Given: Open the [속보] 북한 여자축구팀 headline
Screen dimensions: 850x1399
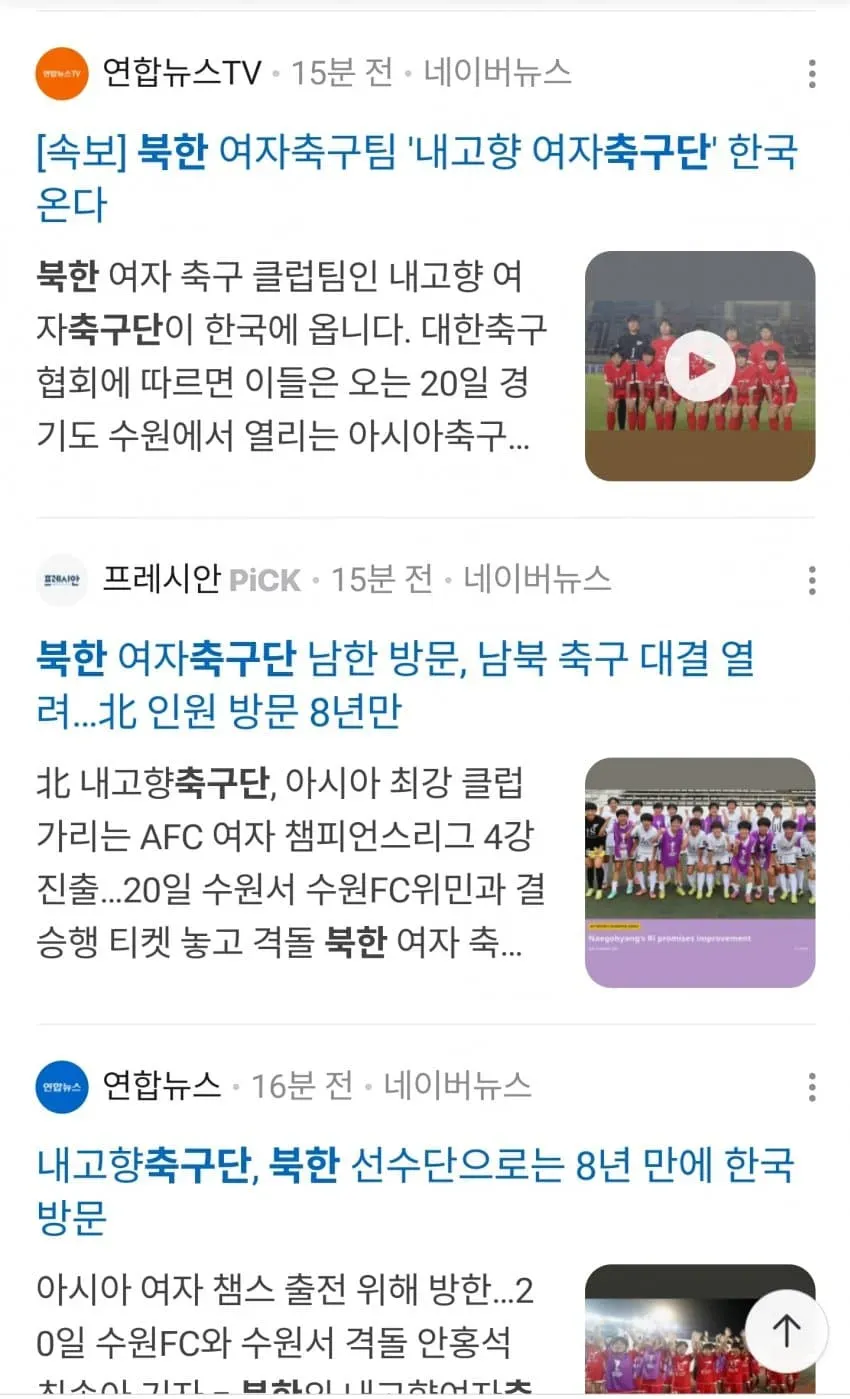Looking at the screenshot, I should coord(417,179).
